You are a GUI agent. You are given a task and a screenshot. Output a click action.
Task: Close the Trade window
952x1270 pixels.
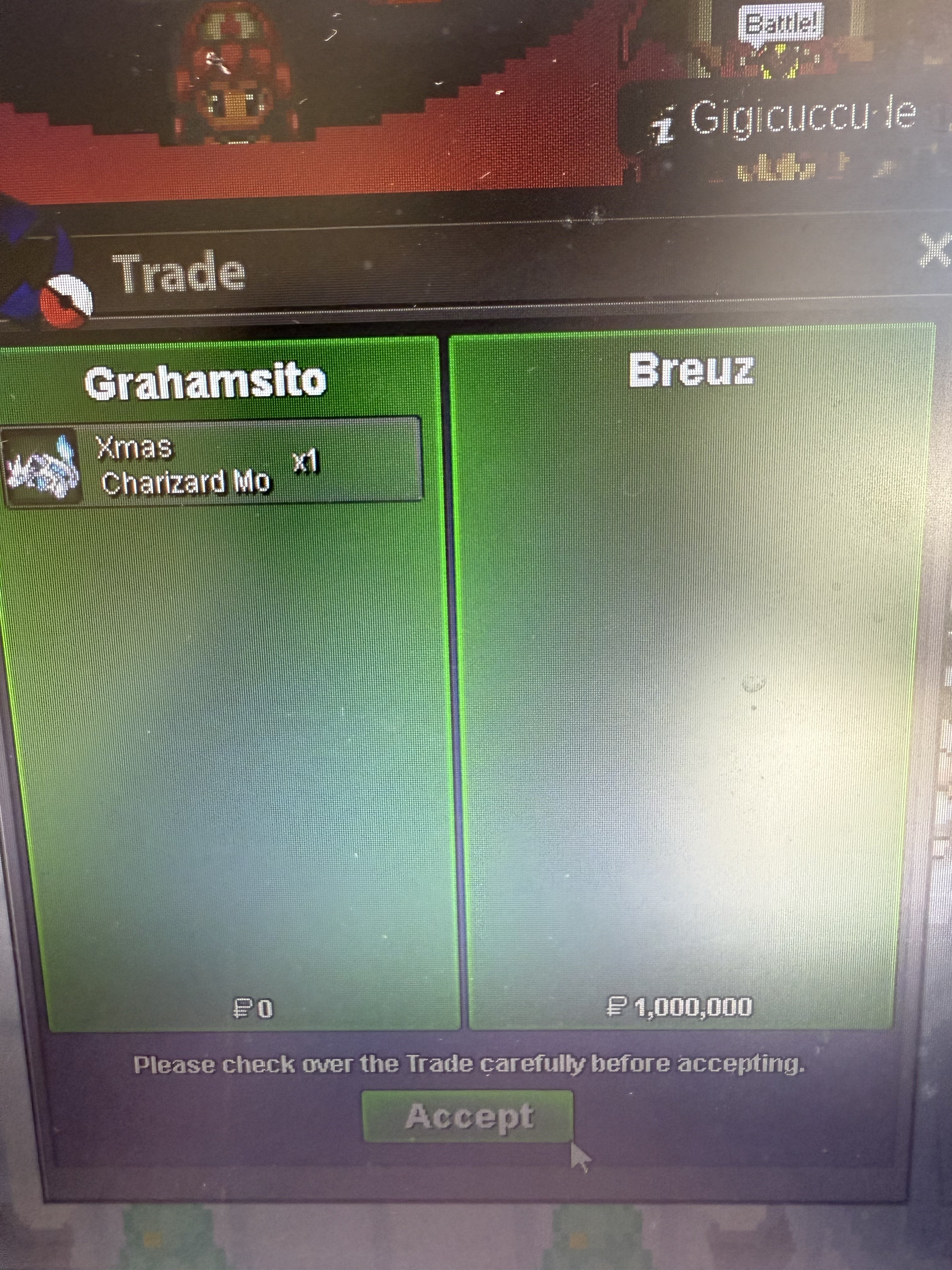coord(934,251)
